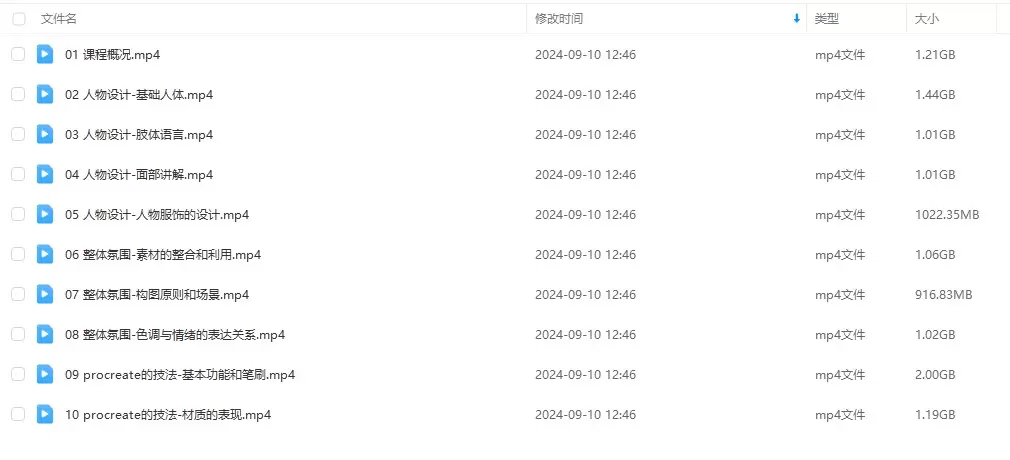This screenshot has height=460, width=1010.
Task: Tick the select-all checkbox beside 文件名
Action: 19,18
